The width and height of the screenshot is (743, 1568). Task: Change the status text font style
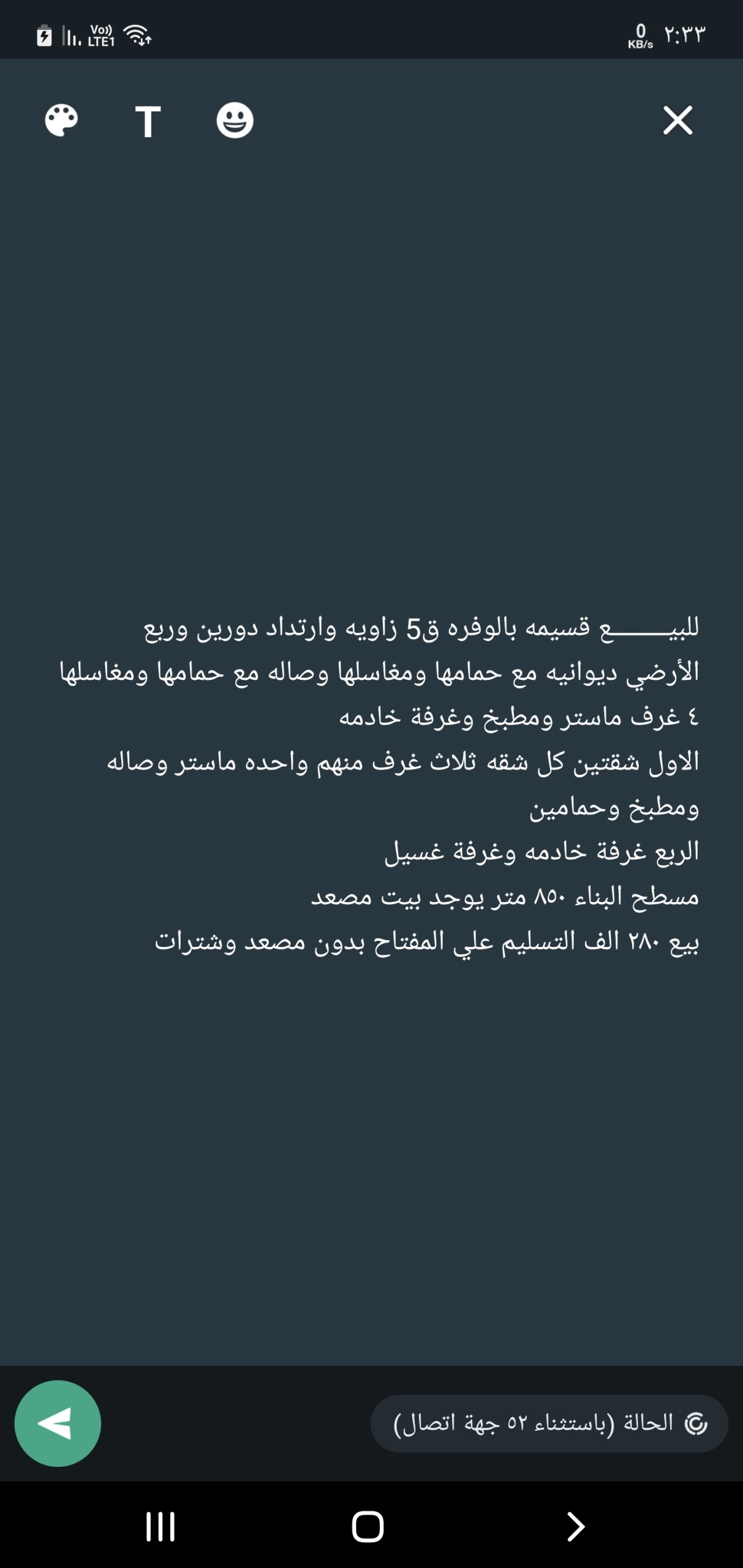(148, 121)
